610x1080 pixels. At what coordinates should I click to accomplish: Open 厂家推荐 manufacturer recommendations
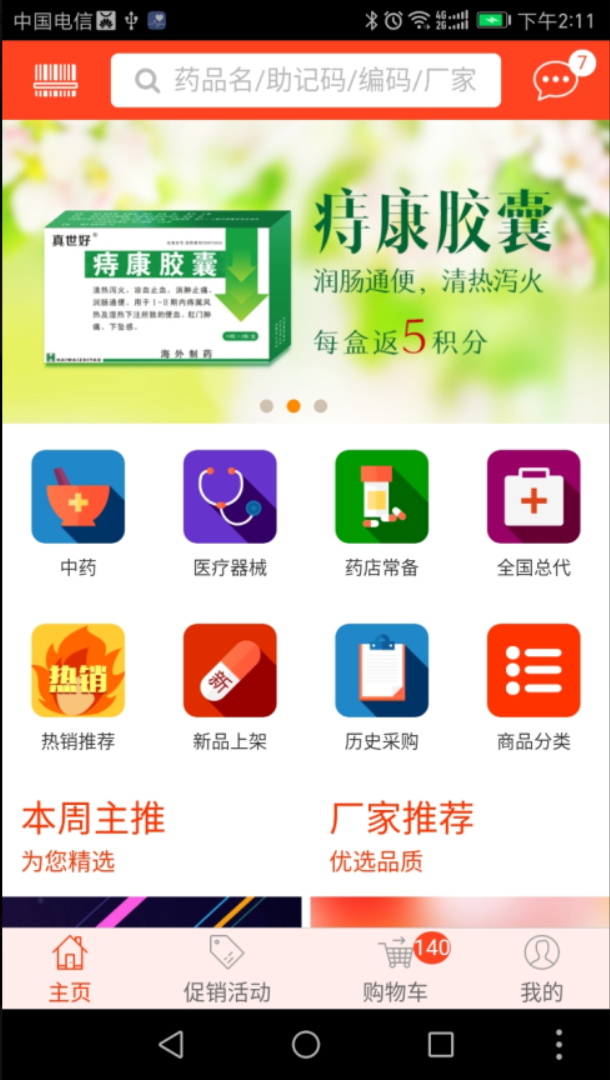(x=402, y=834)
